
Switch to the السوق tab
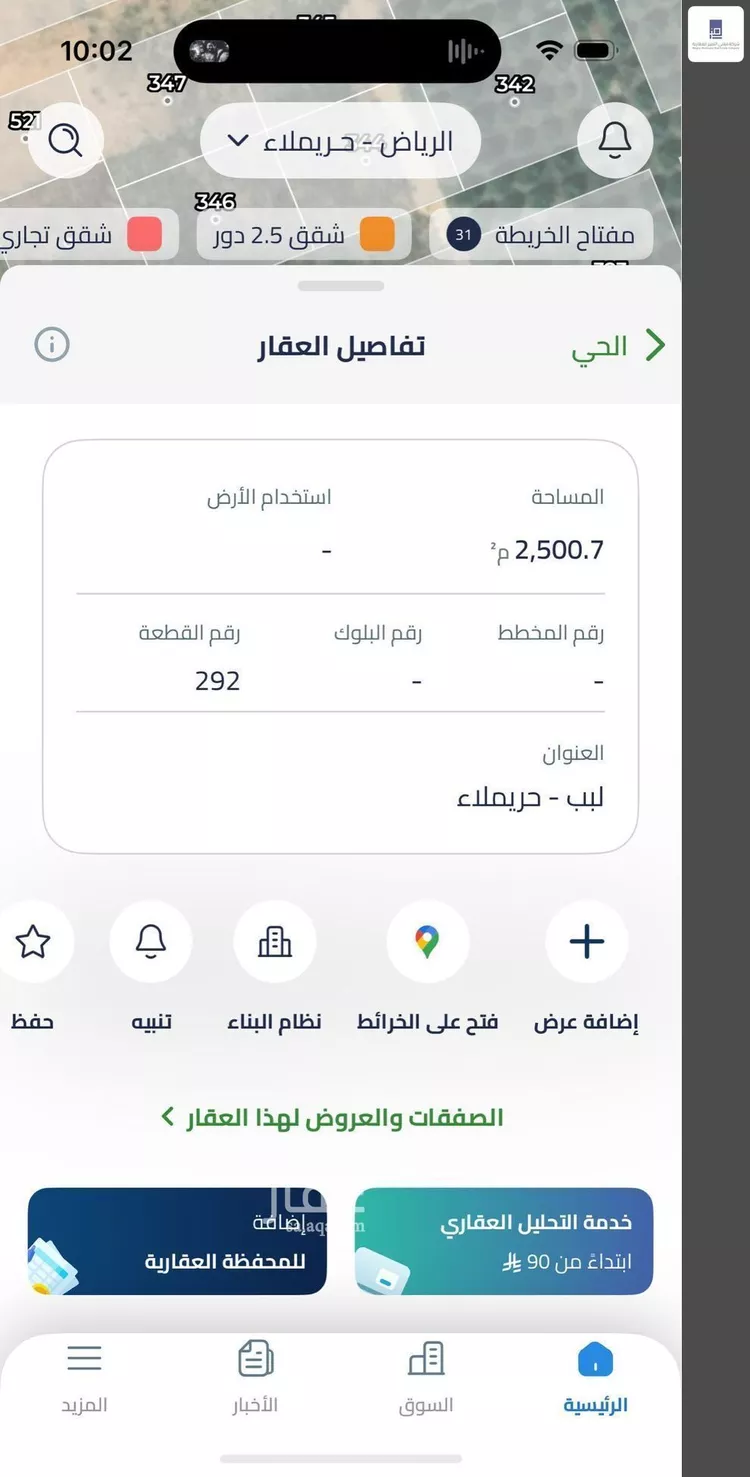point(425,1357)
